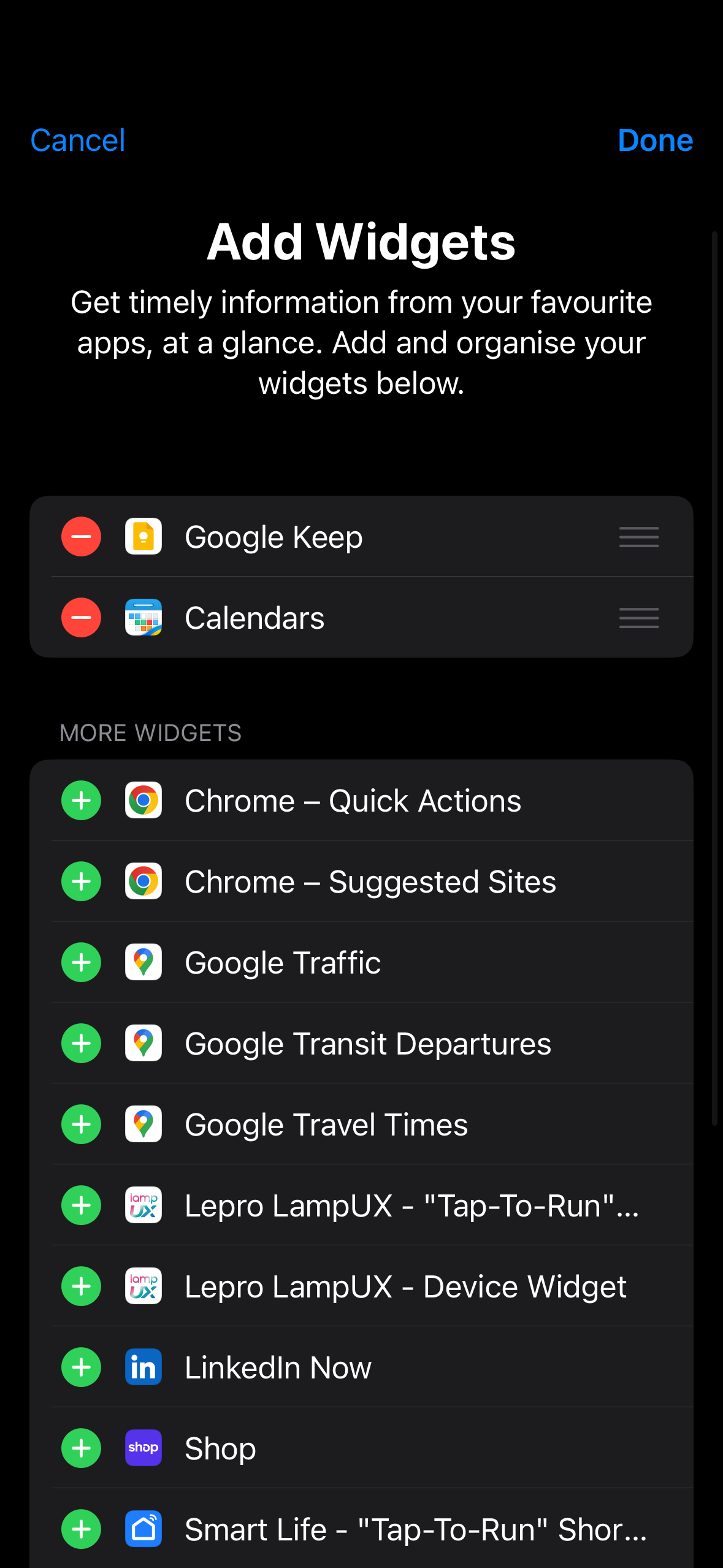The height and width of the screenshot is (1568, 723).
Task: Add the Shop widget
Action: point(81,1448)
